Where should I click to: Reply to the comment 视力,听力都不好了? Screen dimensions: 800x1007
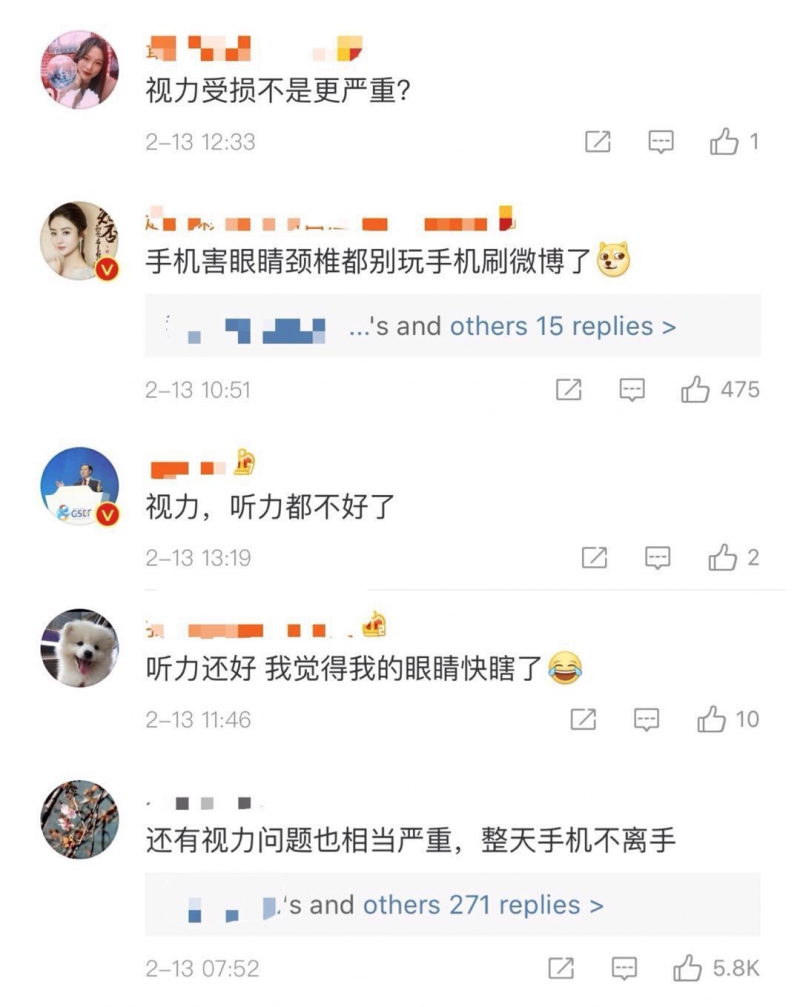click(x=657, y=558)
